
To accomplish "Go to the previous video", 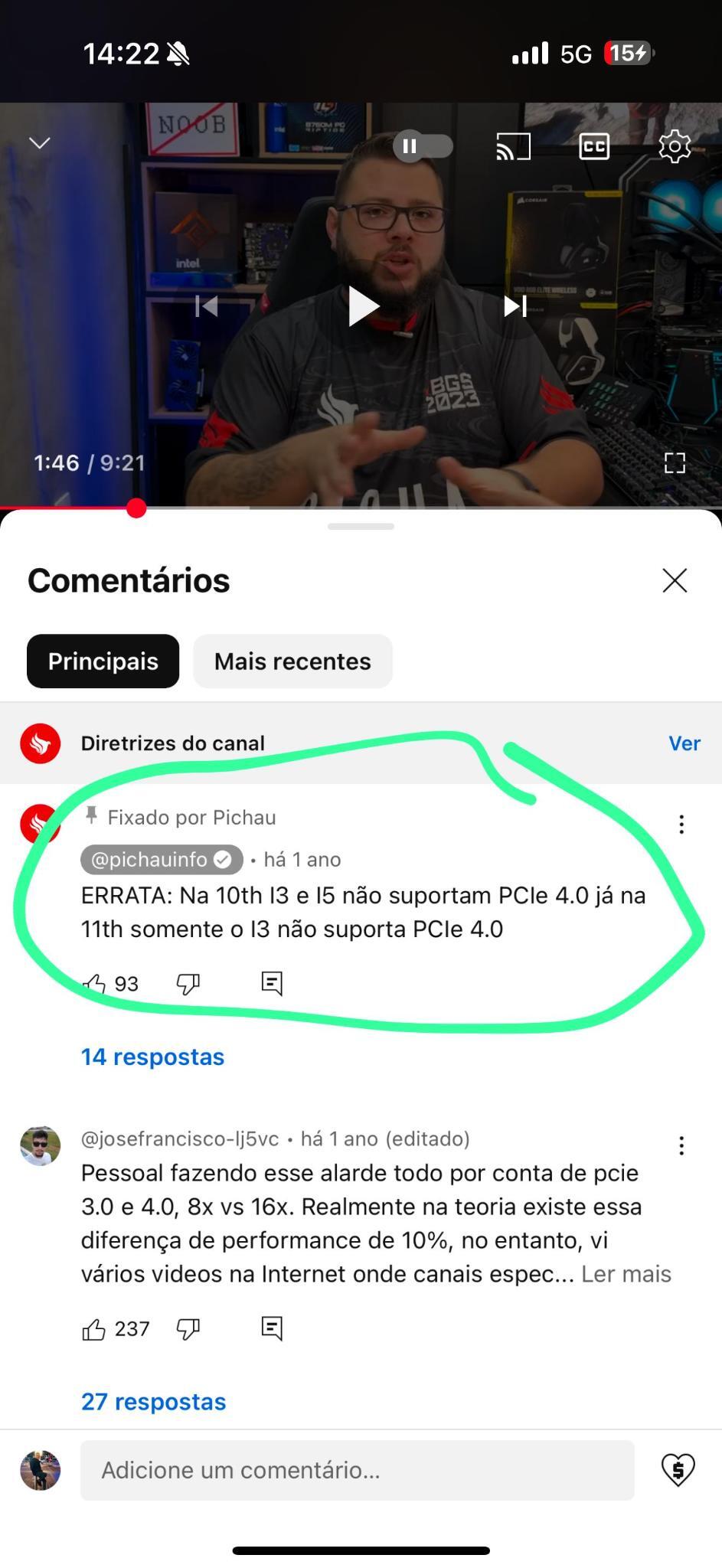I will click(207, 306).
